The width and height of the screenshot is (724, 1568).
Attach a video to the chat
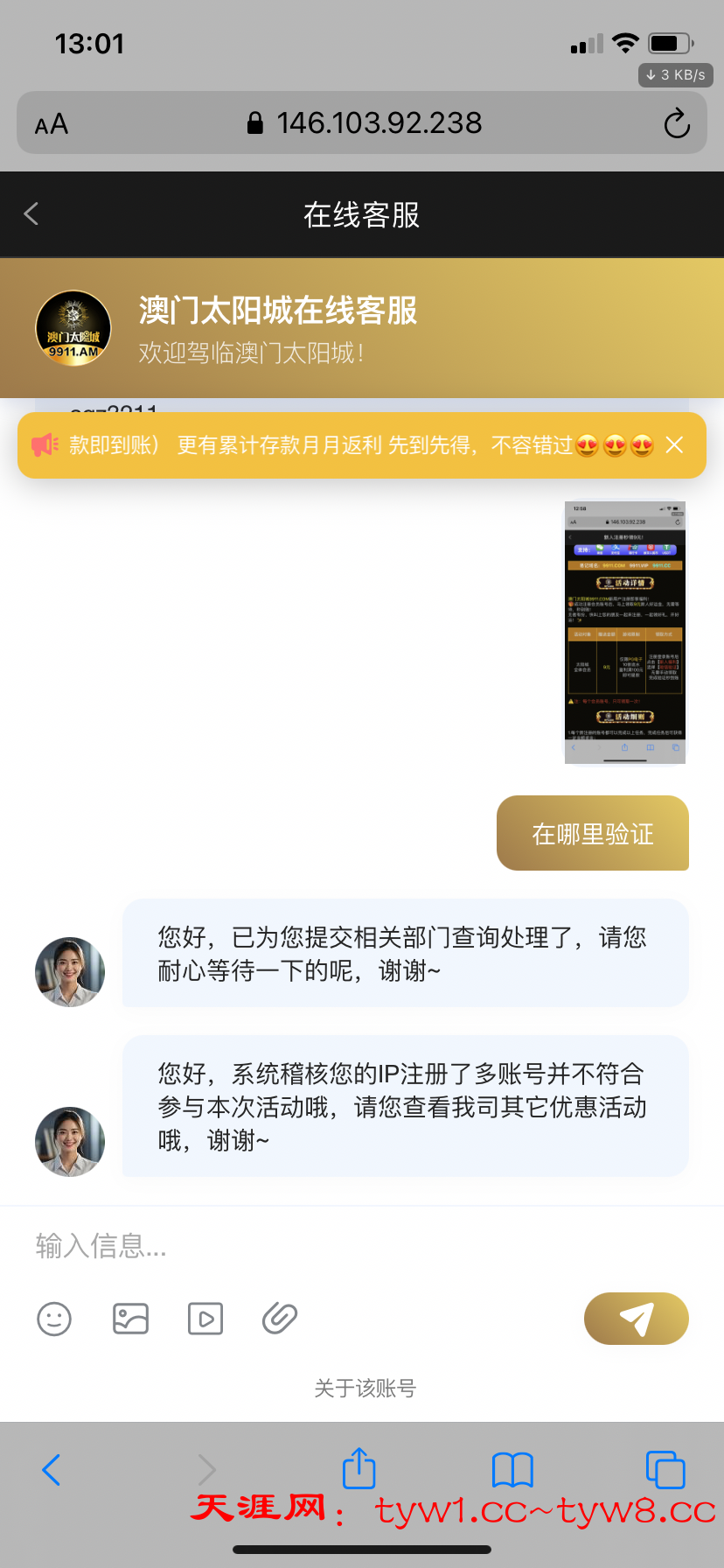(x=205, y=1319)
